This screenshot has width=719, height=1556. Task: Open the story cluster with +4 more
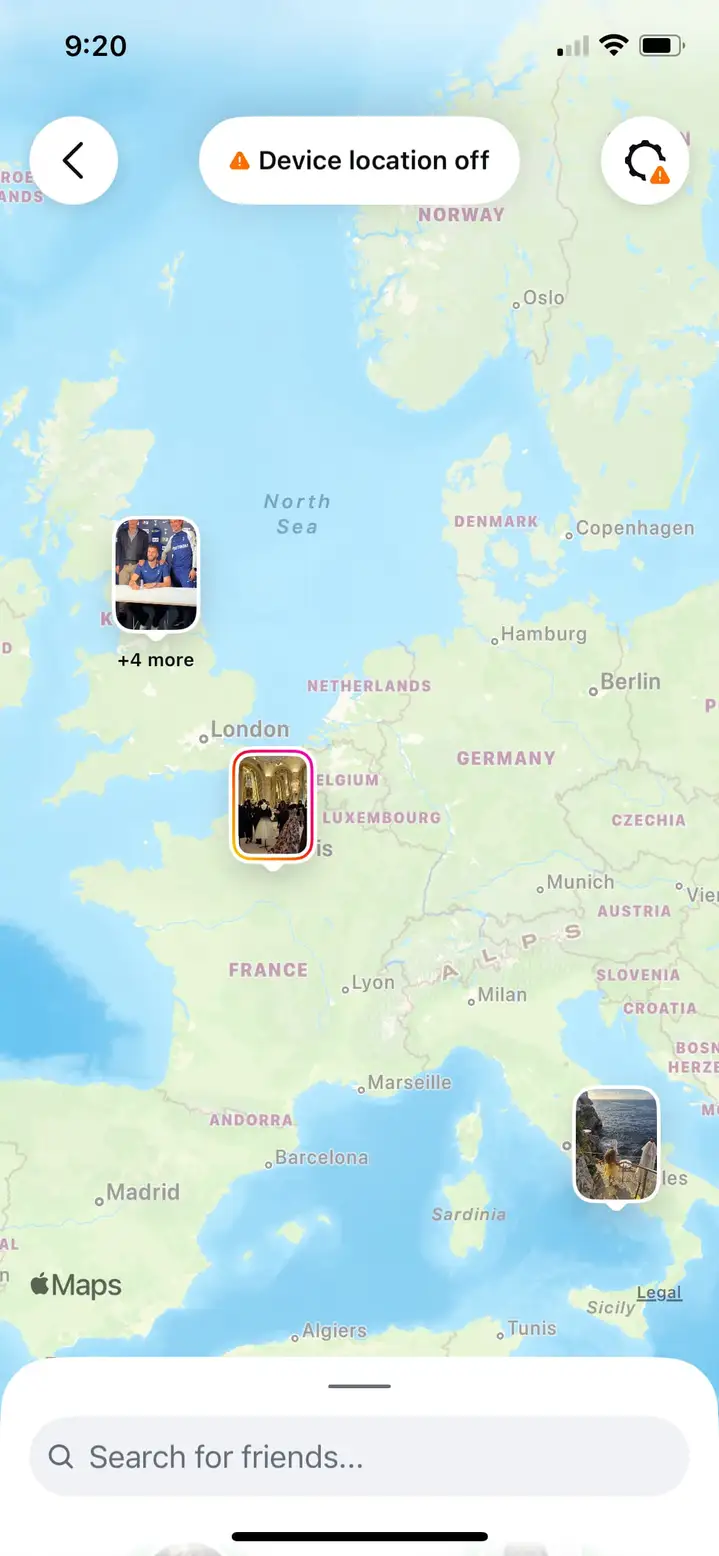click(156, 576)
